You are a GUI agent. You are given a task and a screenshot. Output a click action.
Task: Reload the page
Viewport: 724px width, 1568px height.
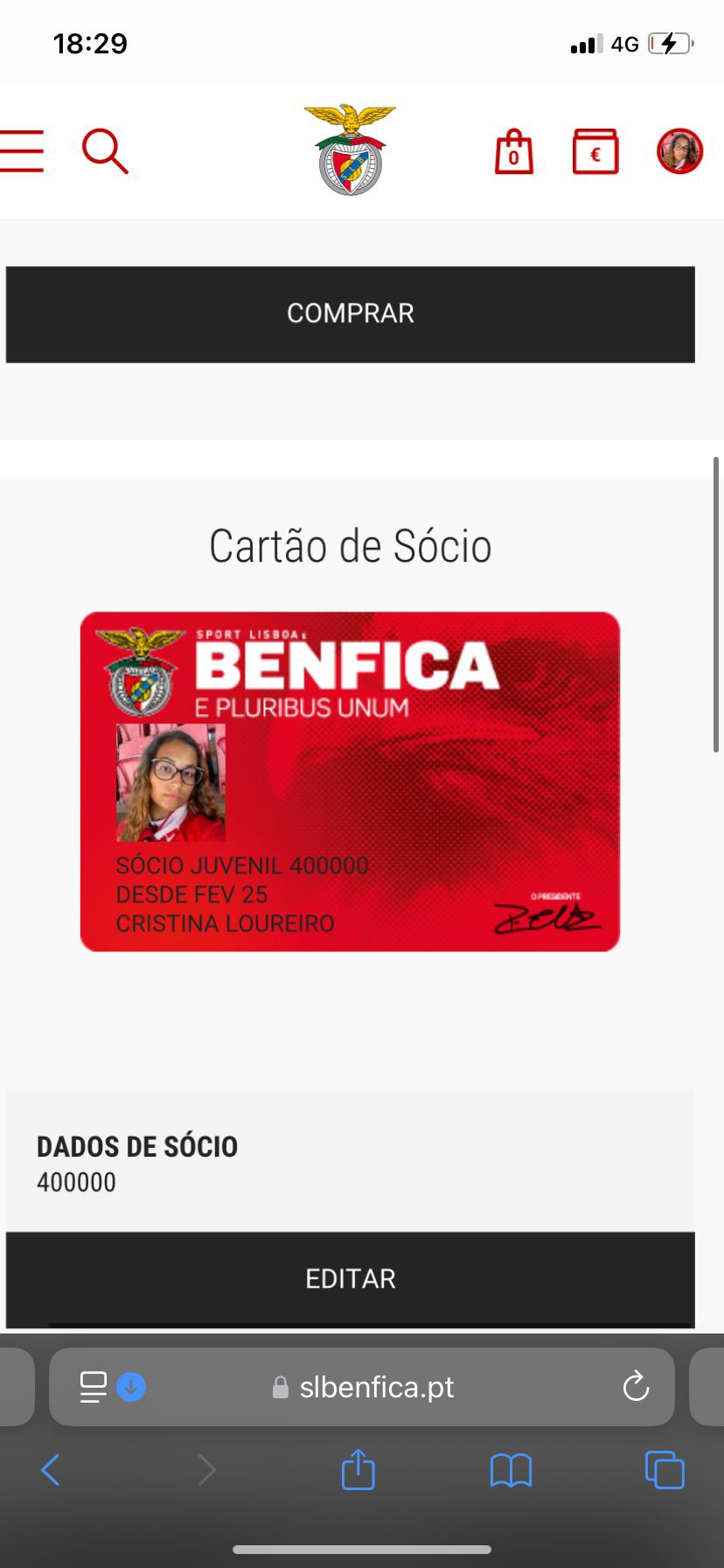pos(636,1387)
